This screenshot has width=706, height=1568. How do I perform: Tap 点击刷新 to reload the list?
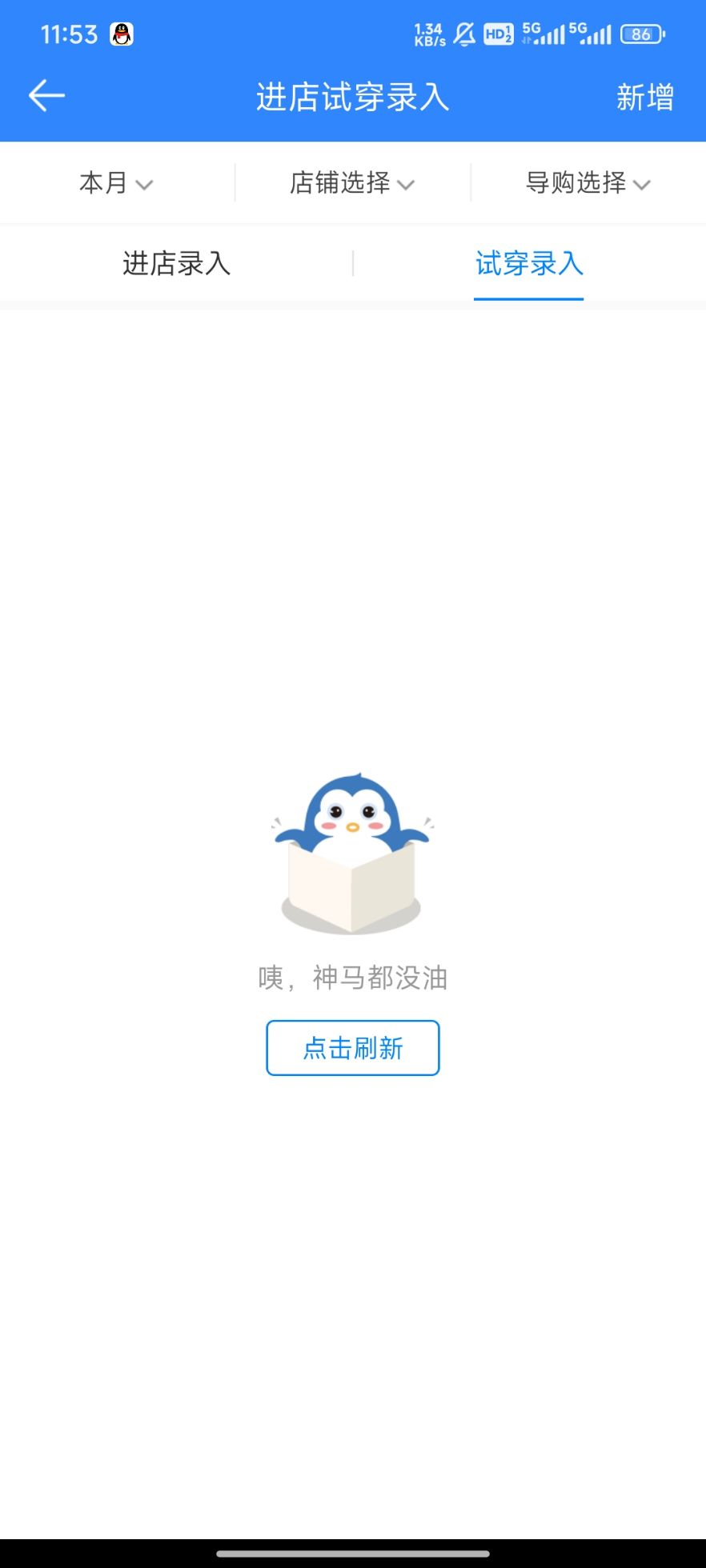click(x=353, y=1048)
